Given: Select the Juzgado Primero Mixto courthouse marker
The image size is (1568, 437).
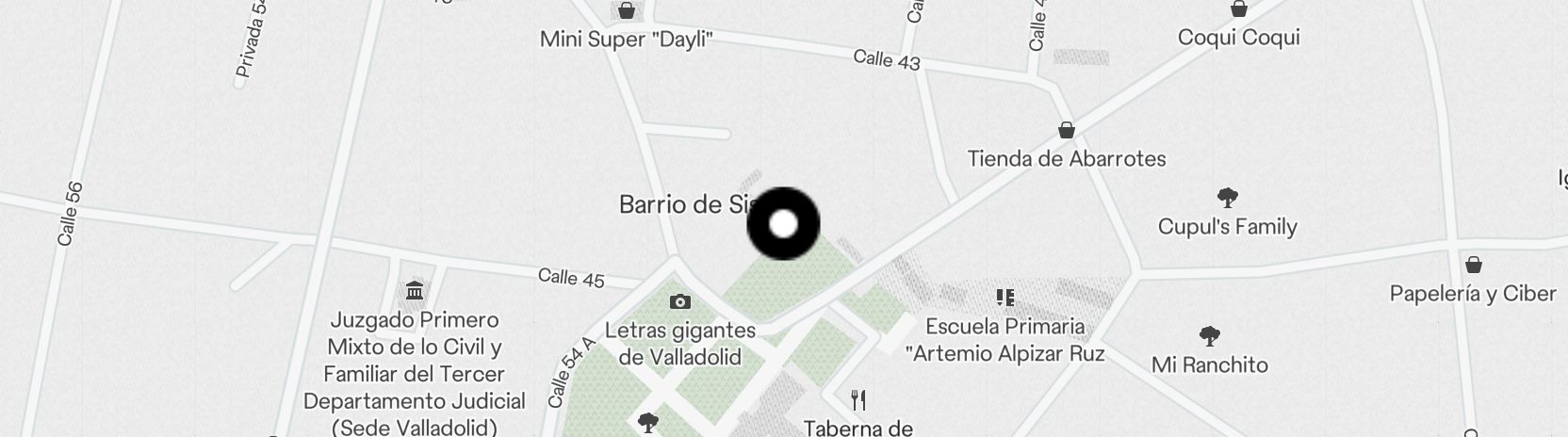Looking at the screenshot, I should pyautogui.click(x=414, y=289).
